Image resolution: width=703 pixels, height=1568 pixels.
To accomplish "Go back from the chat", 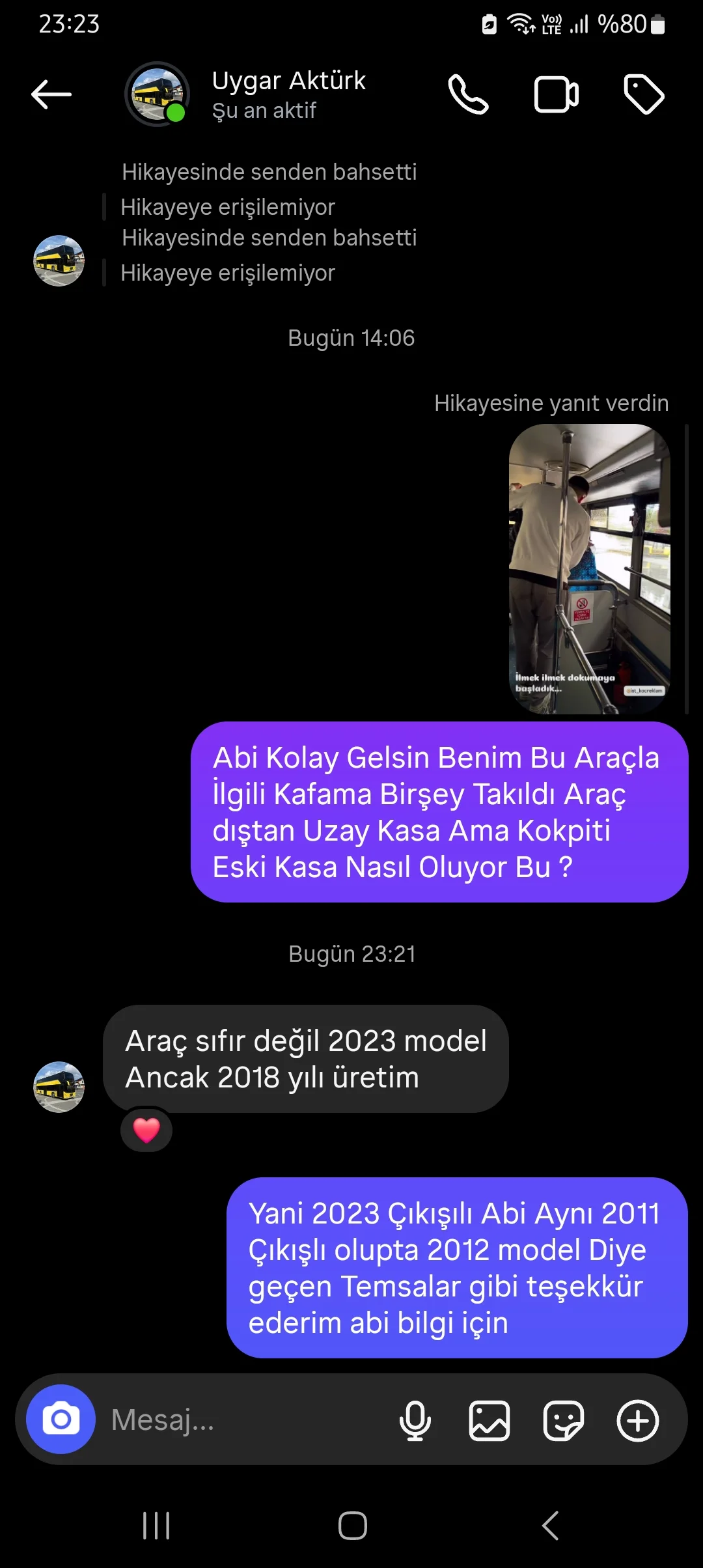I will 51,95.
